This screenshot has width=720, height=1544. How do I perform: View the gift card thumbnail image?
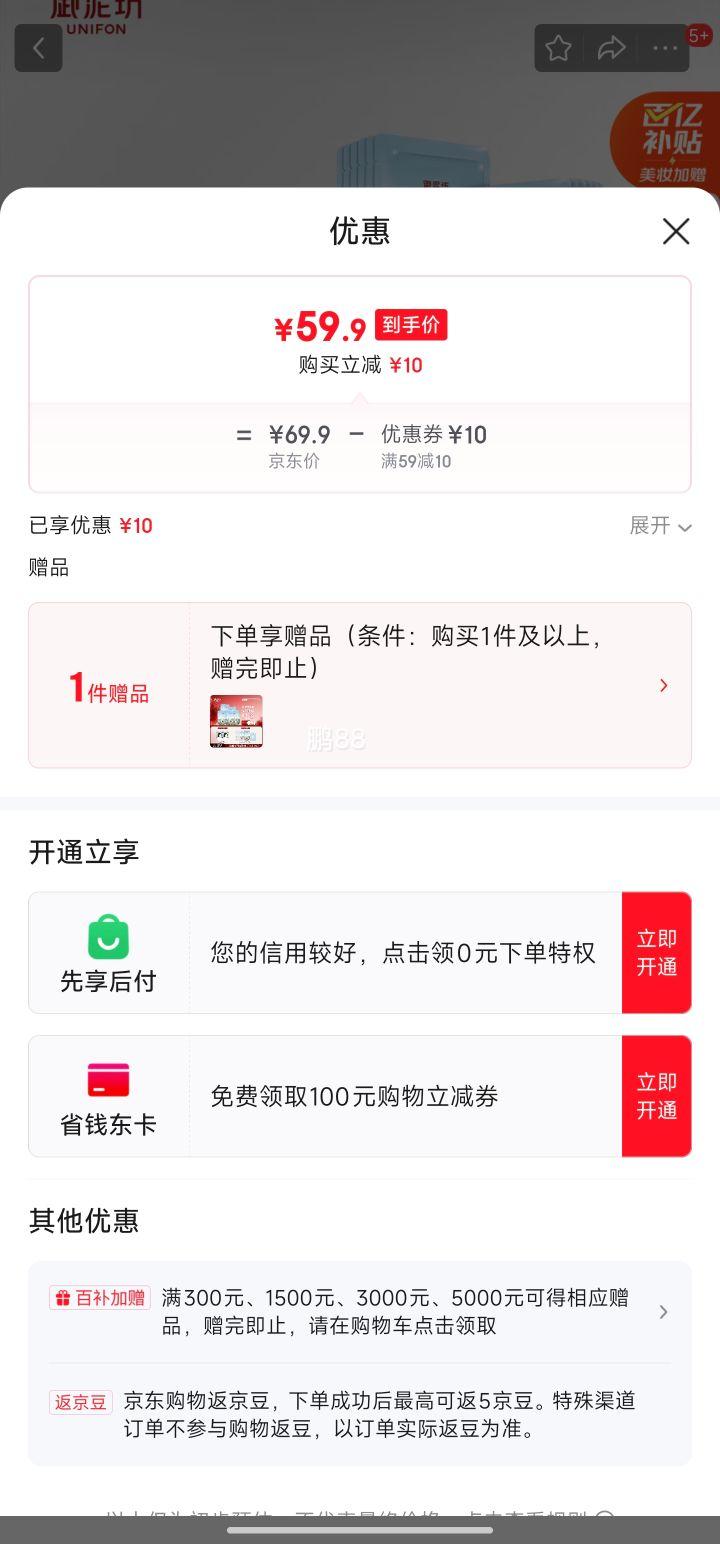235,721
